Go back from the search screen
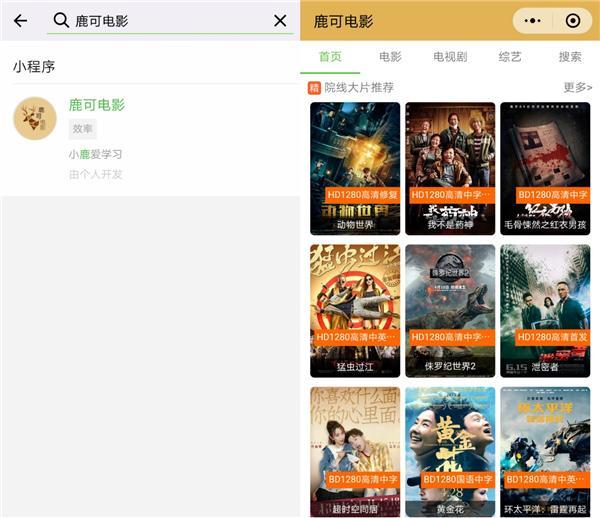The width and height of the screenshot is (600, 518). point(20,21)
